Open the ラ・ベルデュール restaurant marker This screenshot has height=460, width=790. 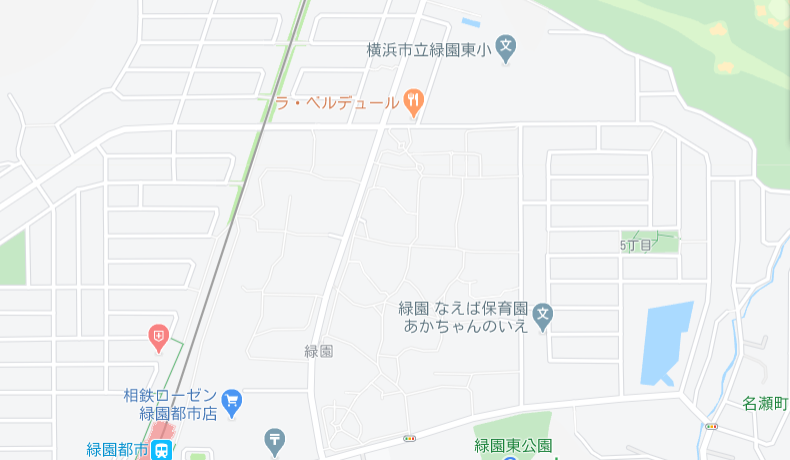414,99
